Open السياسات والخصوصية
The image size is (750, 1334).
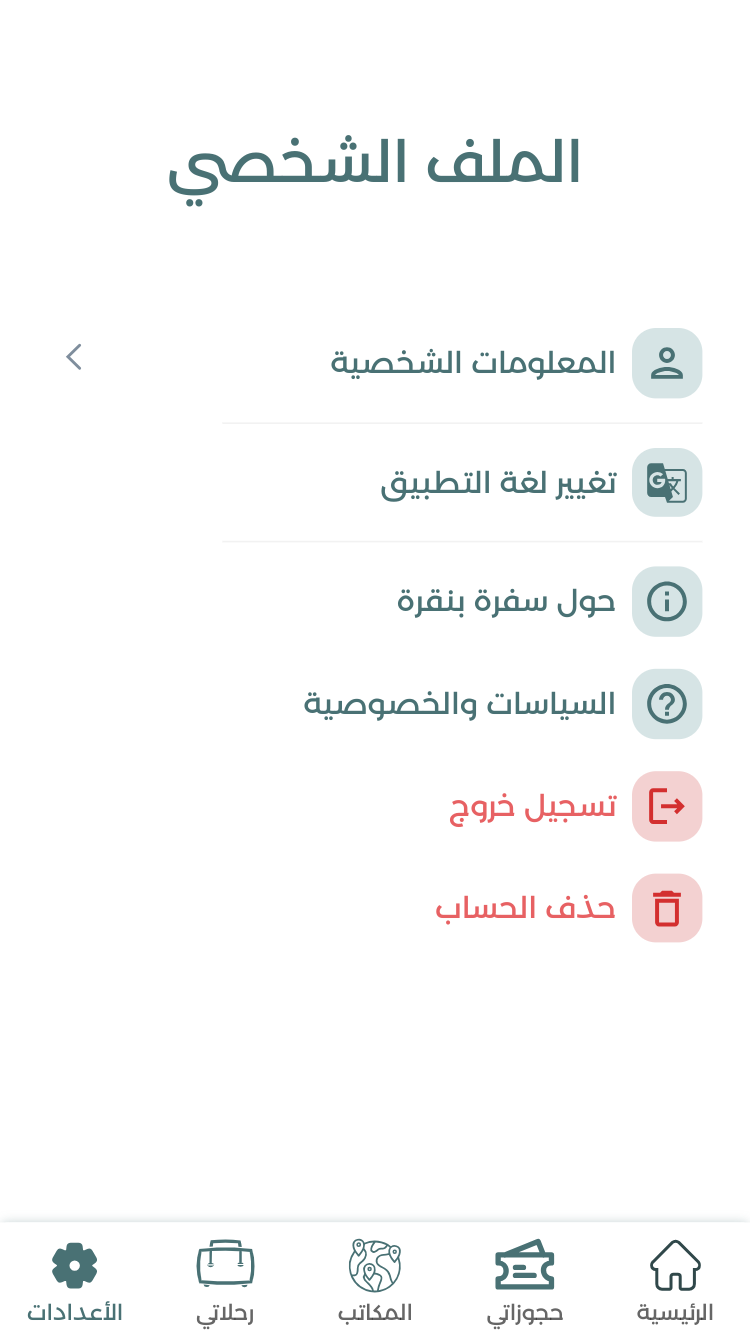(375, 704)
